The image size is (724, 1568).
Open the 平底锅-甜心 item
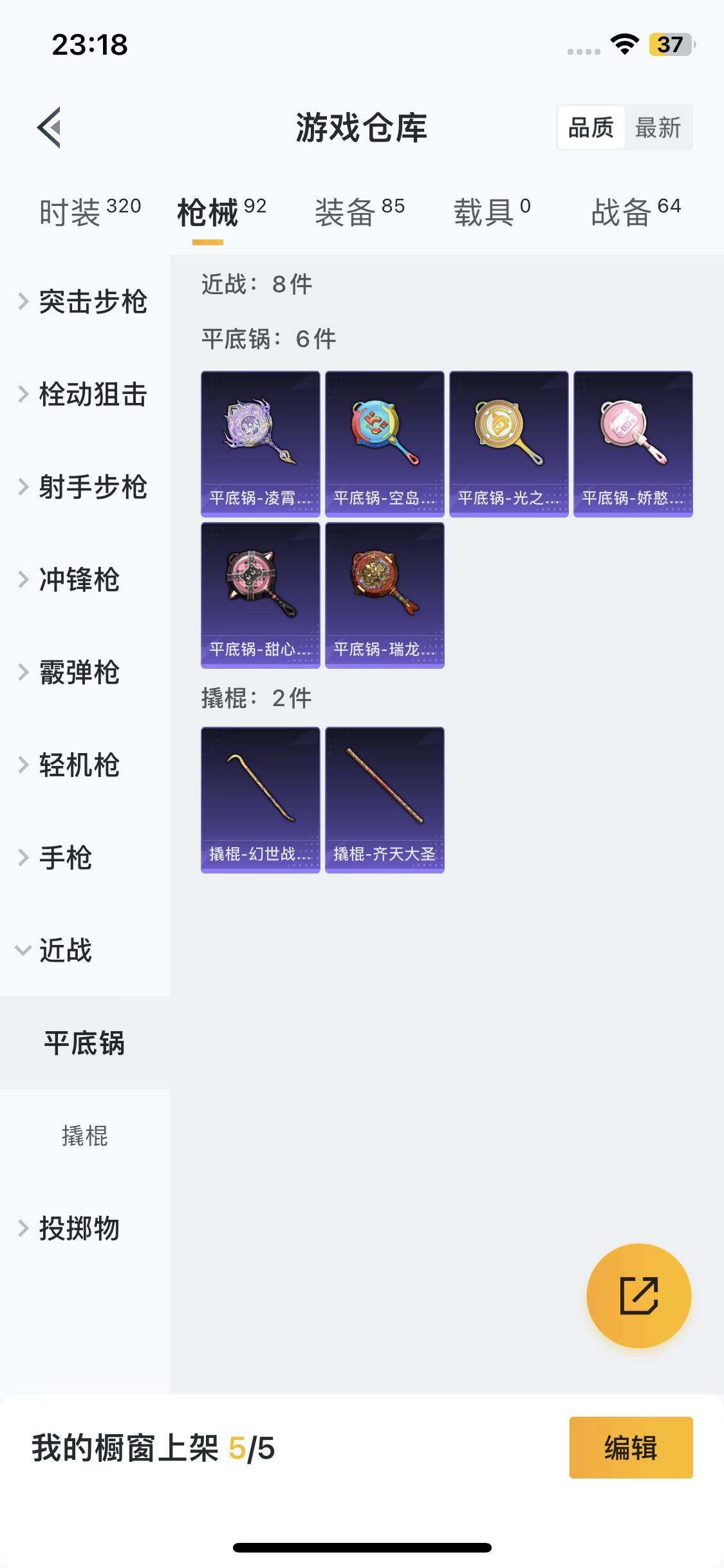260,595
